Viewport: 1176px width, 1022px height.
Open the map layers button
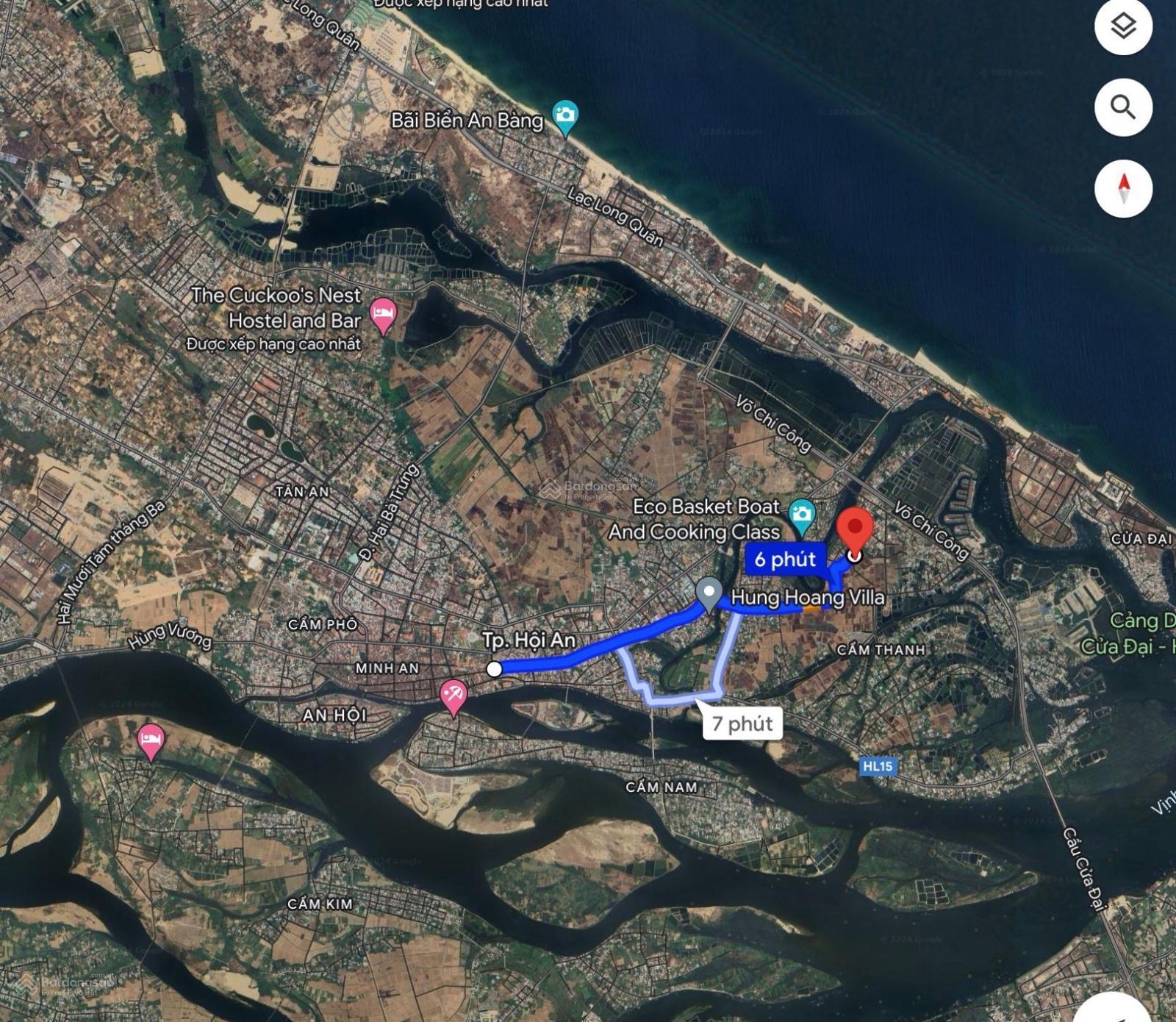point(1122,27)
